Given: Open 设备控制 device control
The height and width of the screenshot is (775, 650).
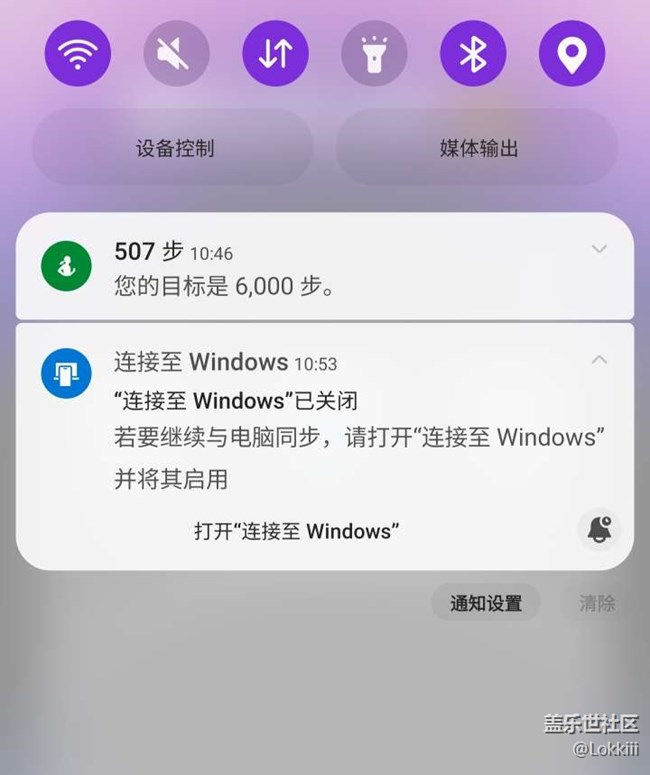Looking at the screenshot, I should [174, 149].
